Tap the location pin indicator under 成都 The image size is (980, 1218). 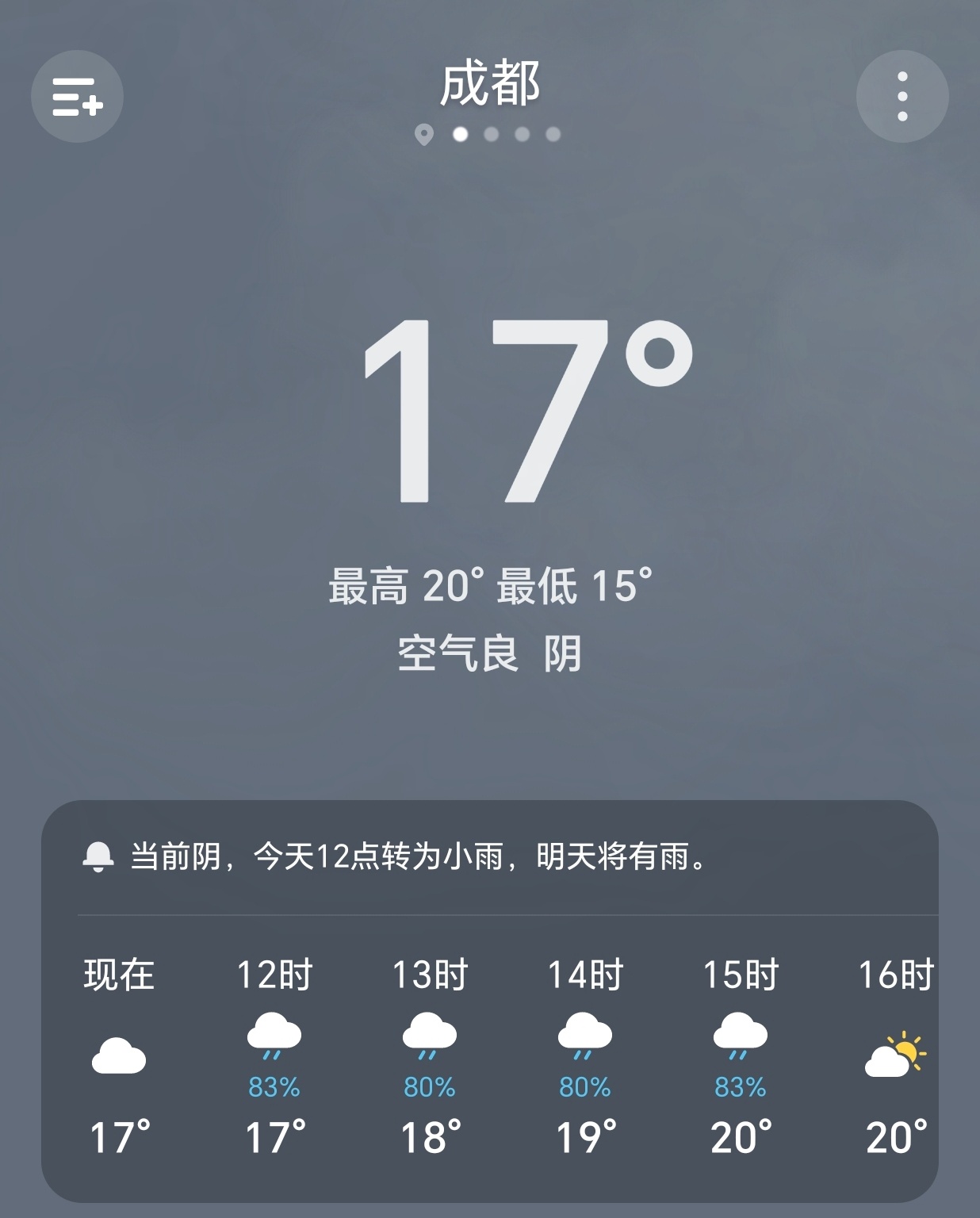coord(426,135)
